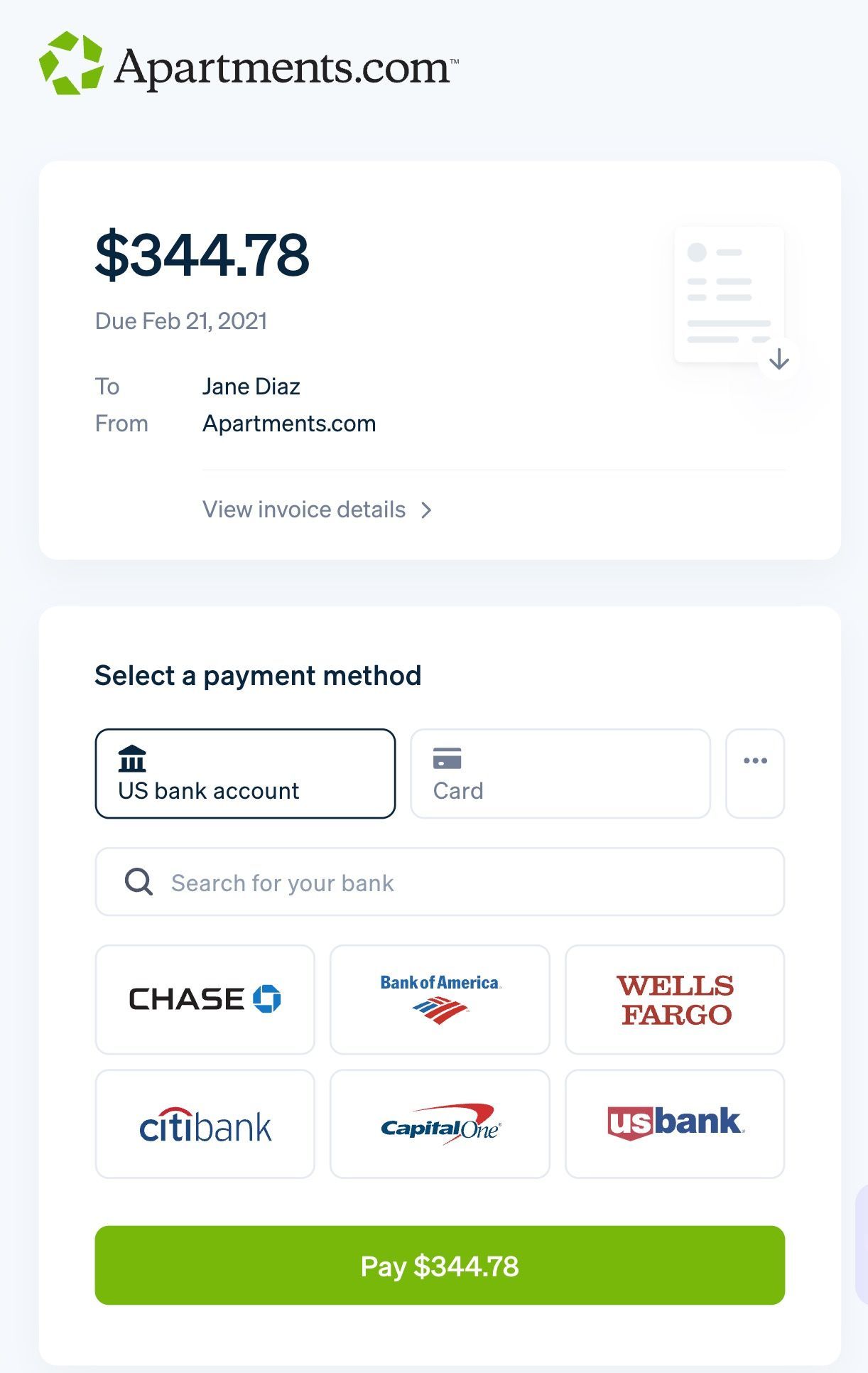Open View invoice details
This screenshot has width=868, height=1373.
tap(317, 510)
